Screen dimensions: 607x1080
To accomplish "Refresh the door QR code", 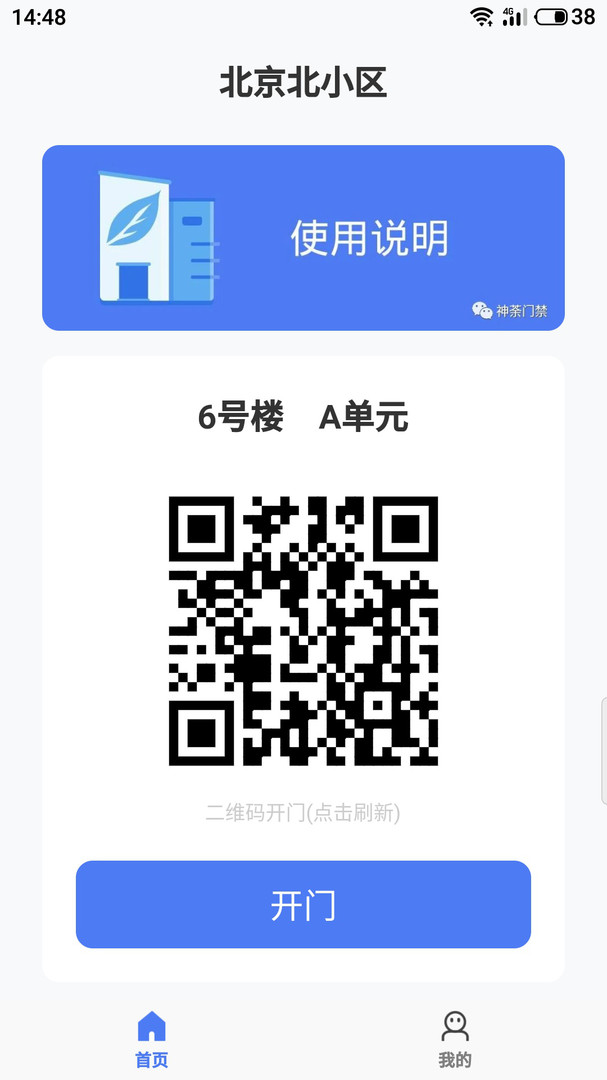I will click(x=303, y=630).
